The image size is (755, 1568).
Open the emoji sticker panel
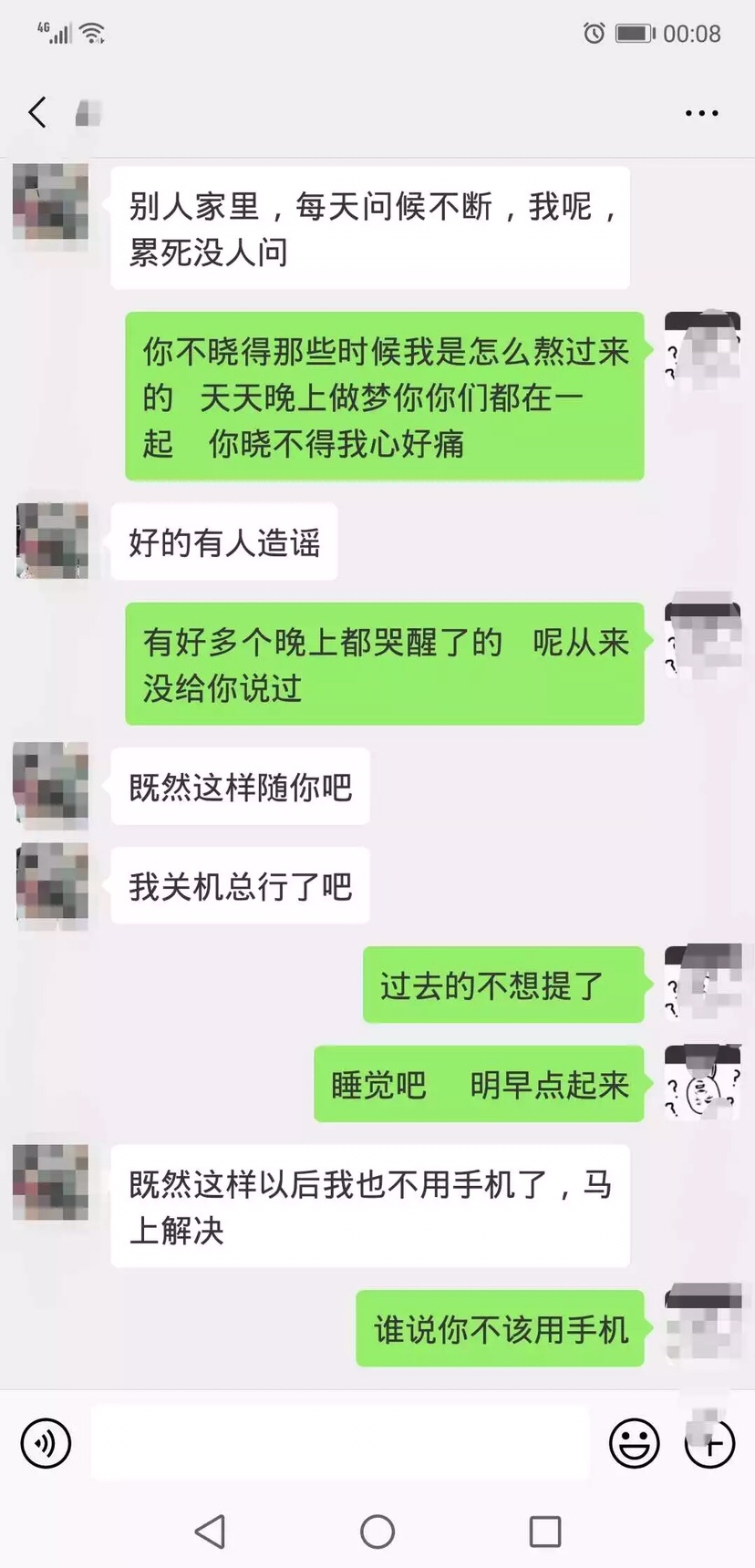point(634,1443)
